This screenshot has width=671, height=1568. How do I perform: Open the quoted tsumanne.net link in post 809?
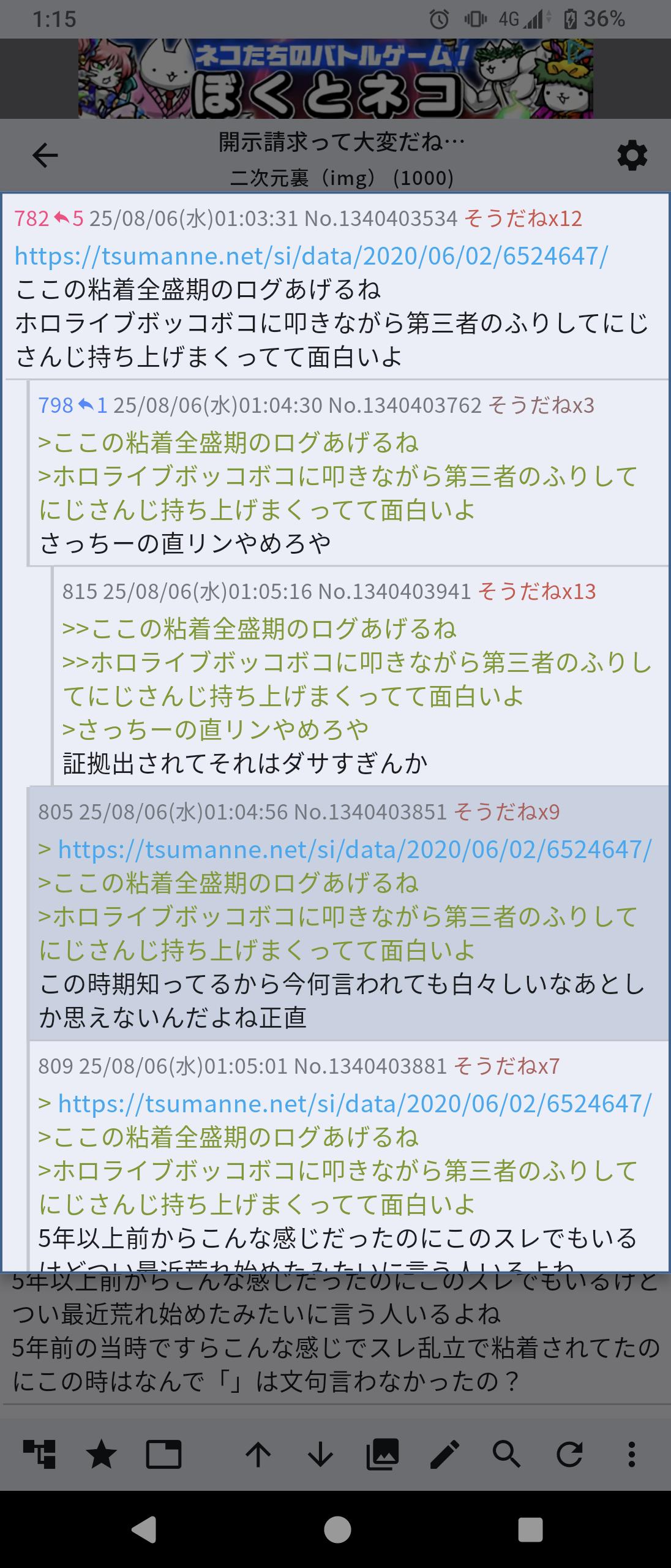(x=354, y=1103)
